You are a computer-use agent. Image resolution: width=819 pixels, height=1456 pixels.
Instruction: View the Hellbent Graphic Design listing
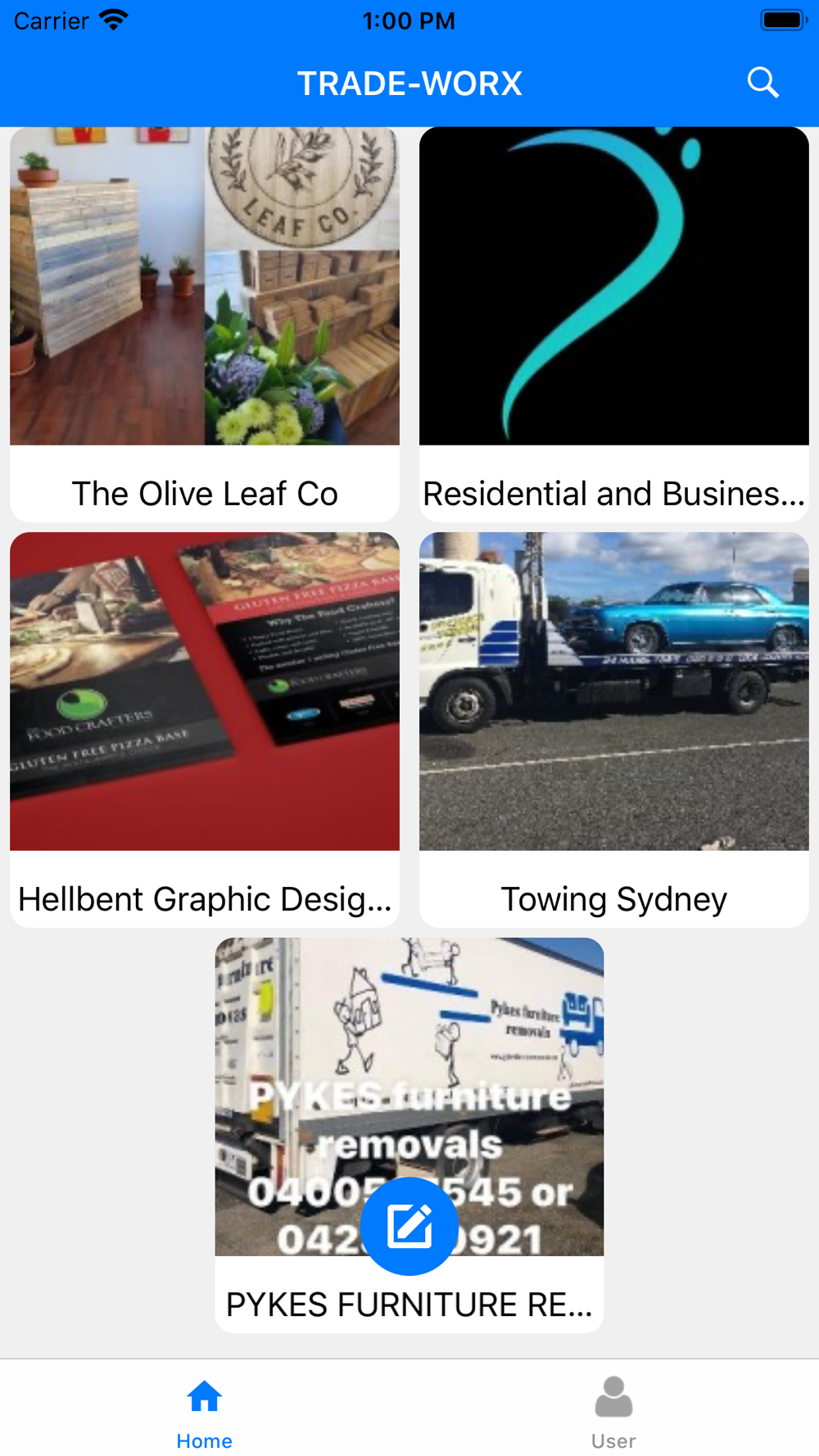tap(205, 729)
